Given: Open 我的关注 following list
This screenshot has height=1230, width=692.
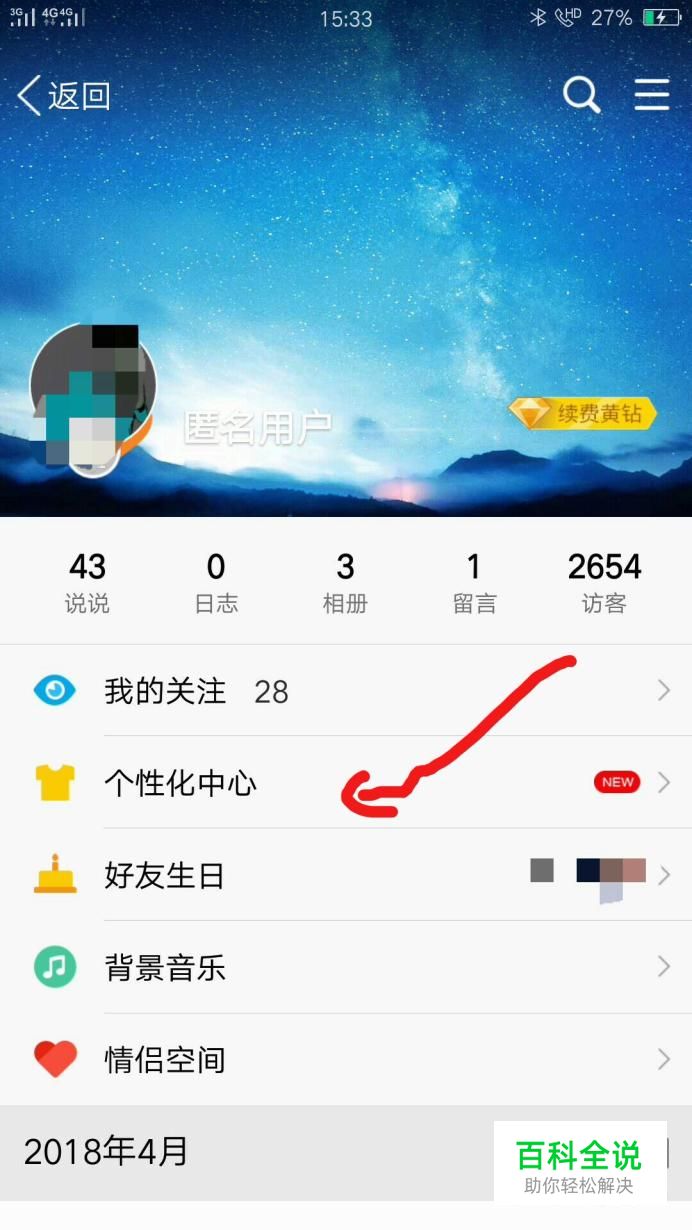Looking at the screenshot, I should click(x=345, y=691).
